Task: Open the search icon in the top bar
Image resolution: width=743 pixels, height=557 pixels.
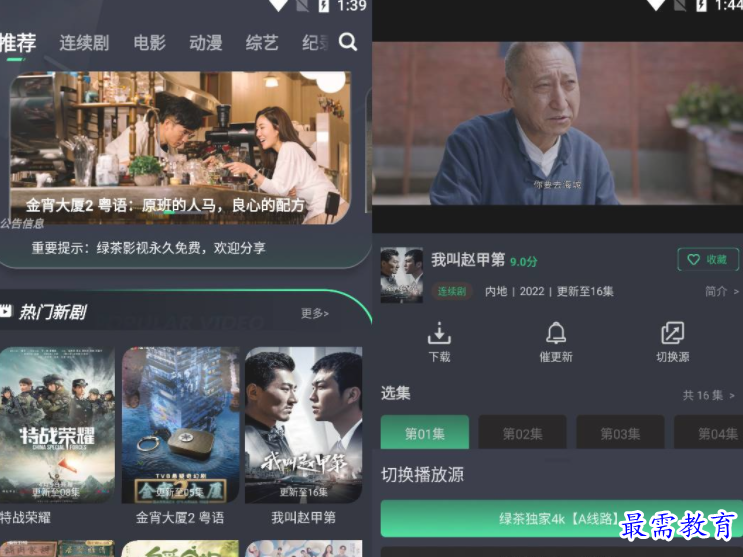Action: (x=347, y=42)
